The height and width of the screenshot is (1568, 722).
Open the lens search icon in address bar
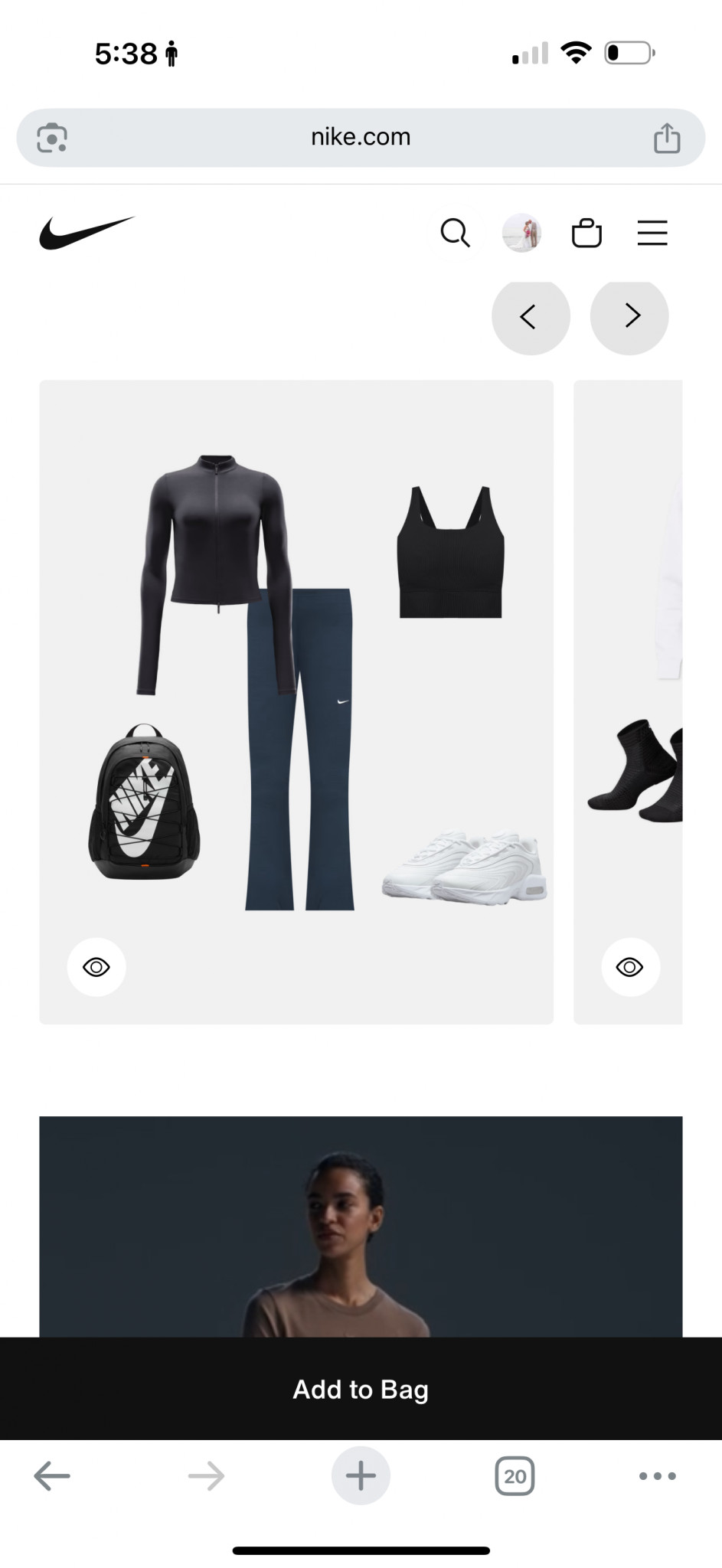coord(52,138)
